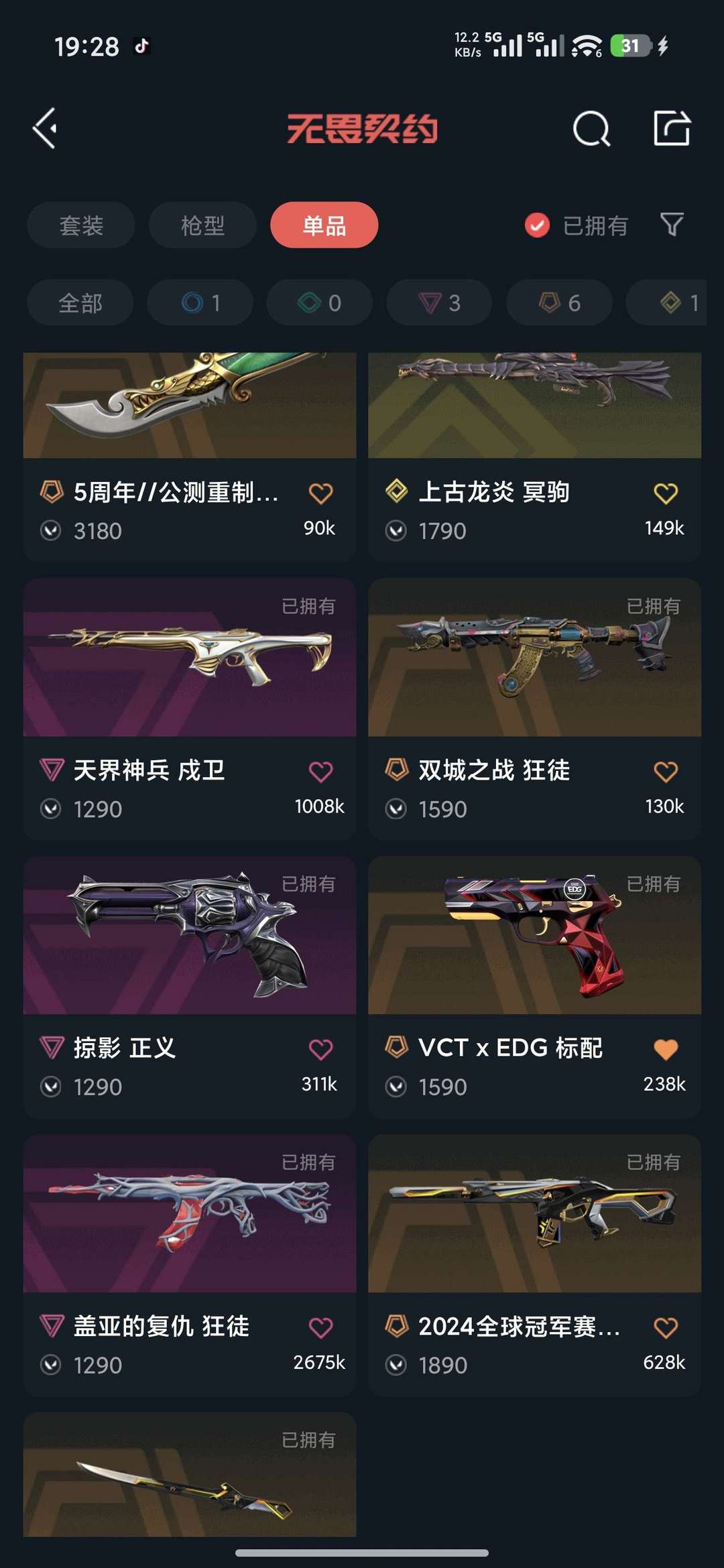724x1568 pixels.
Task: Select the pink triangle edition filter showing 3
Action: (438, 302)
